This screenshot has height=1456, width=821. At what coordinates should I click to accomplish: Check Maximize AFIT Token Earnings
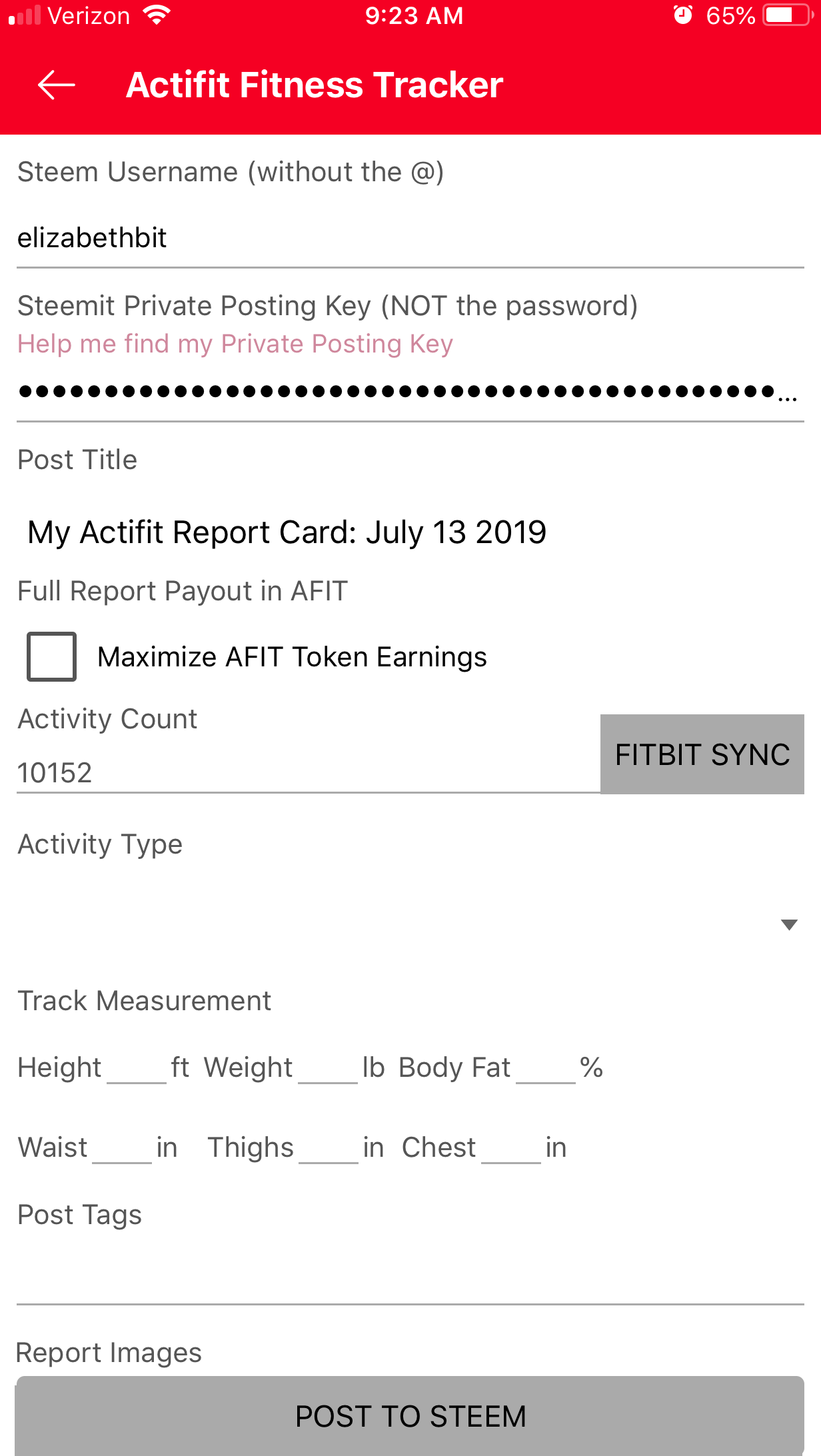click(x=52, y=657)
